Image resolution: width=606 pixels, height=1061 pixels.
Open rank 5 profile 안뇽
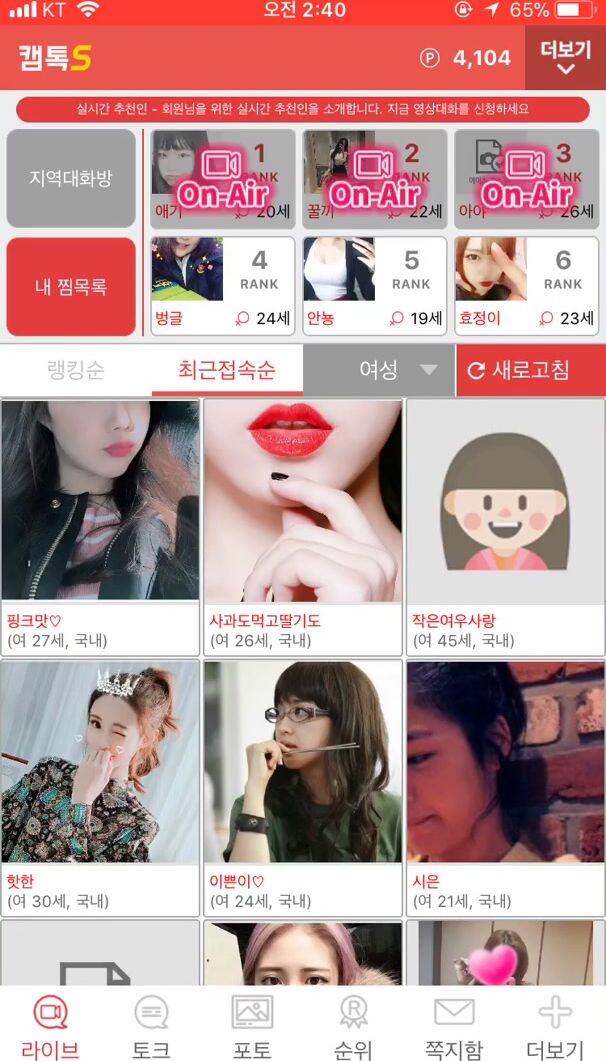pyautogui.click(x=375, y=286)
